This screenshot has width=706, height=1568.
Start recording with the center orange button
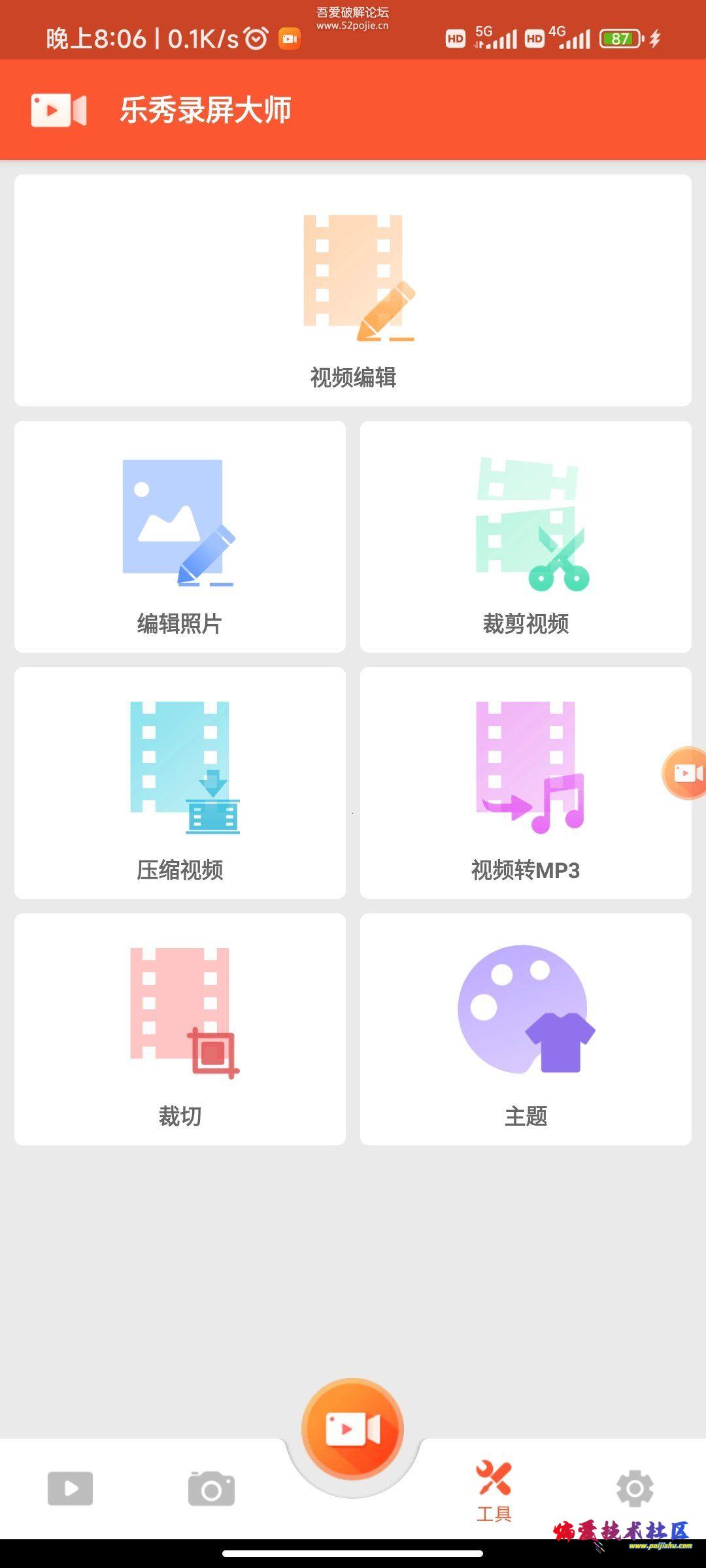(x=353, y=1429)
